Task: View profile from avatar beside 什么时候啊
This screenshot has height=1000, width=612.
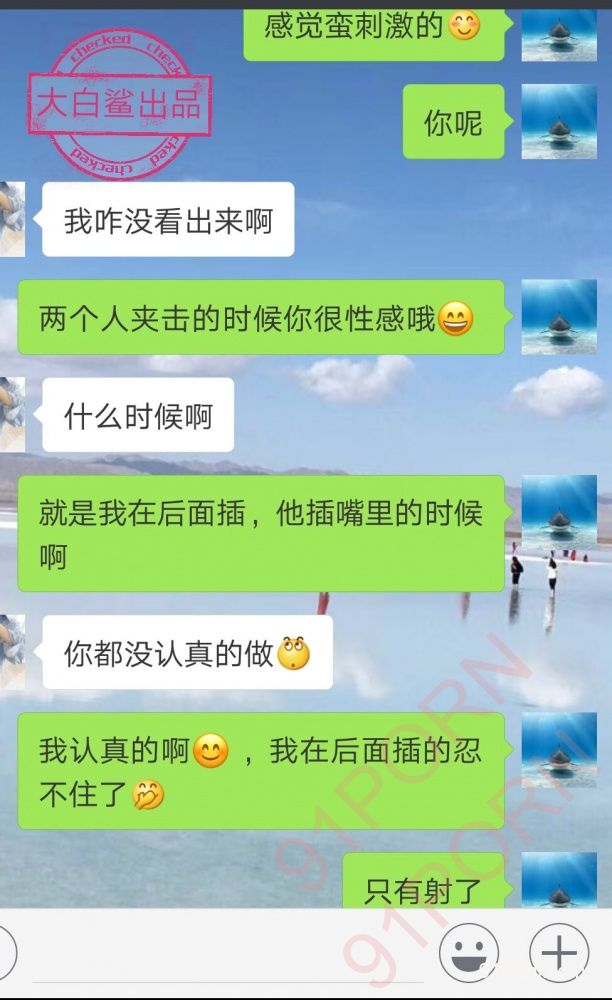Action: pos(11,414)
